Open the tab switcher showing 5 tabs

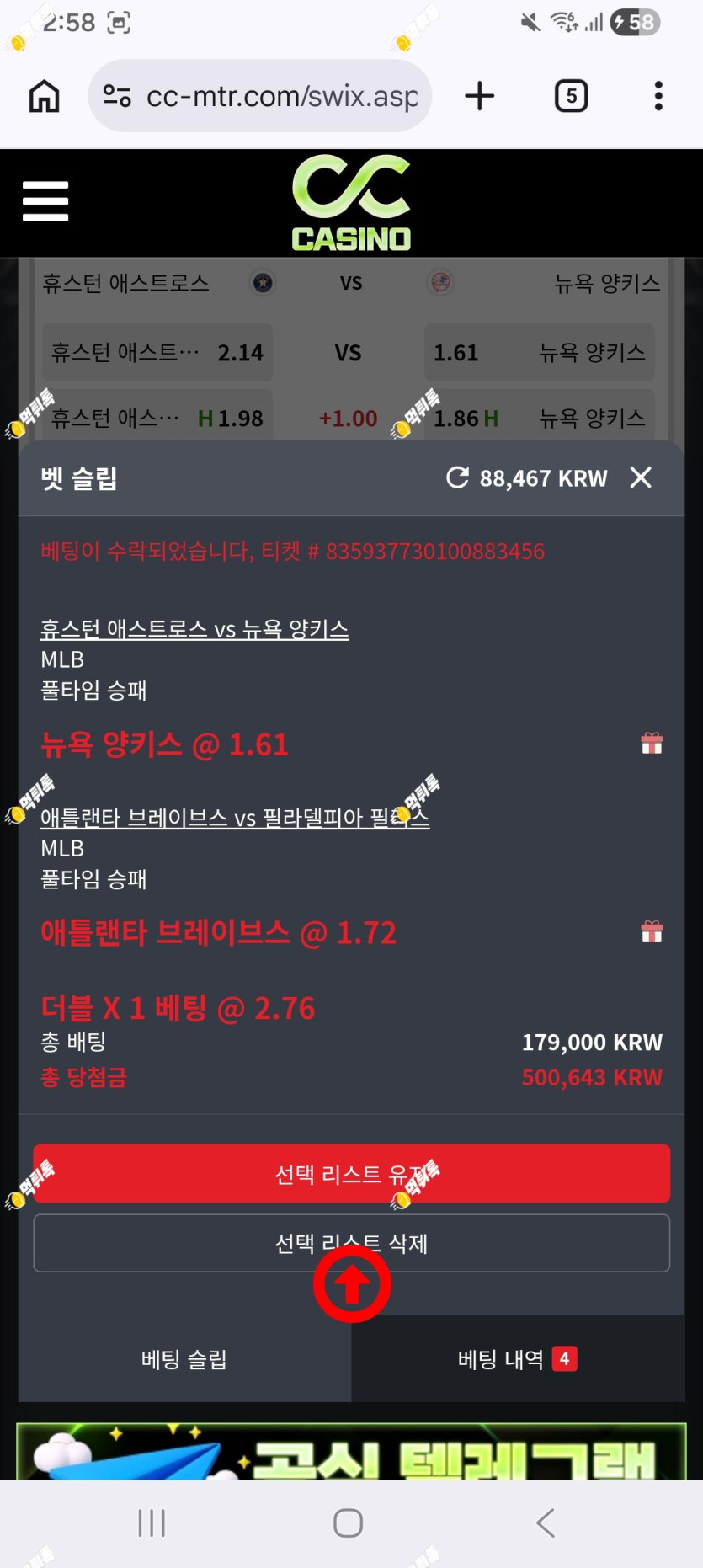[571, 96]
